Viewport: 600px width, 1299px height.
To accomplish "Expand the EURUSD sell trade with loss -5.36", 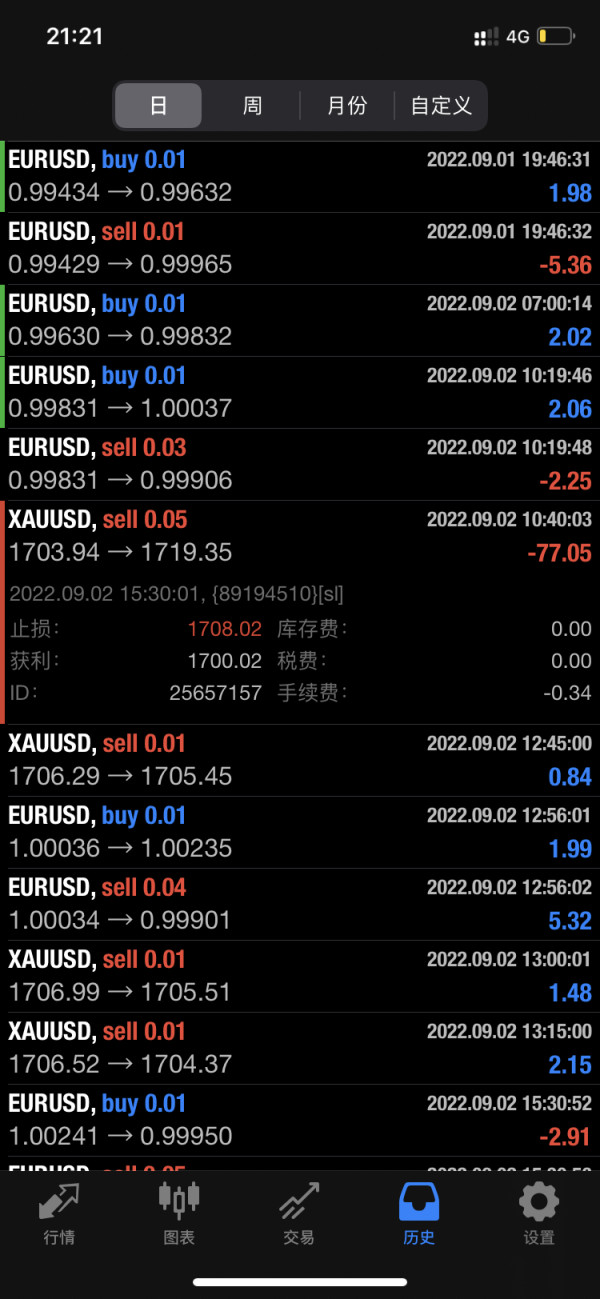I will point(300,248).
